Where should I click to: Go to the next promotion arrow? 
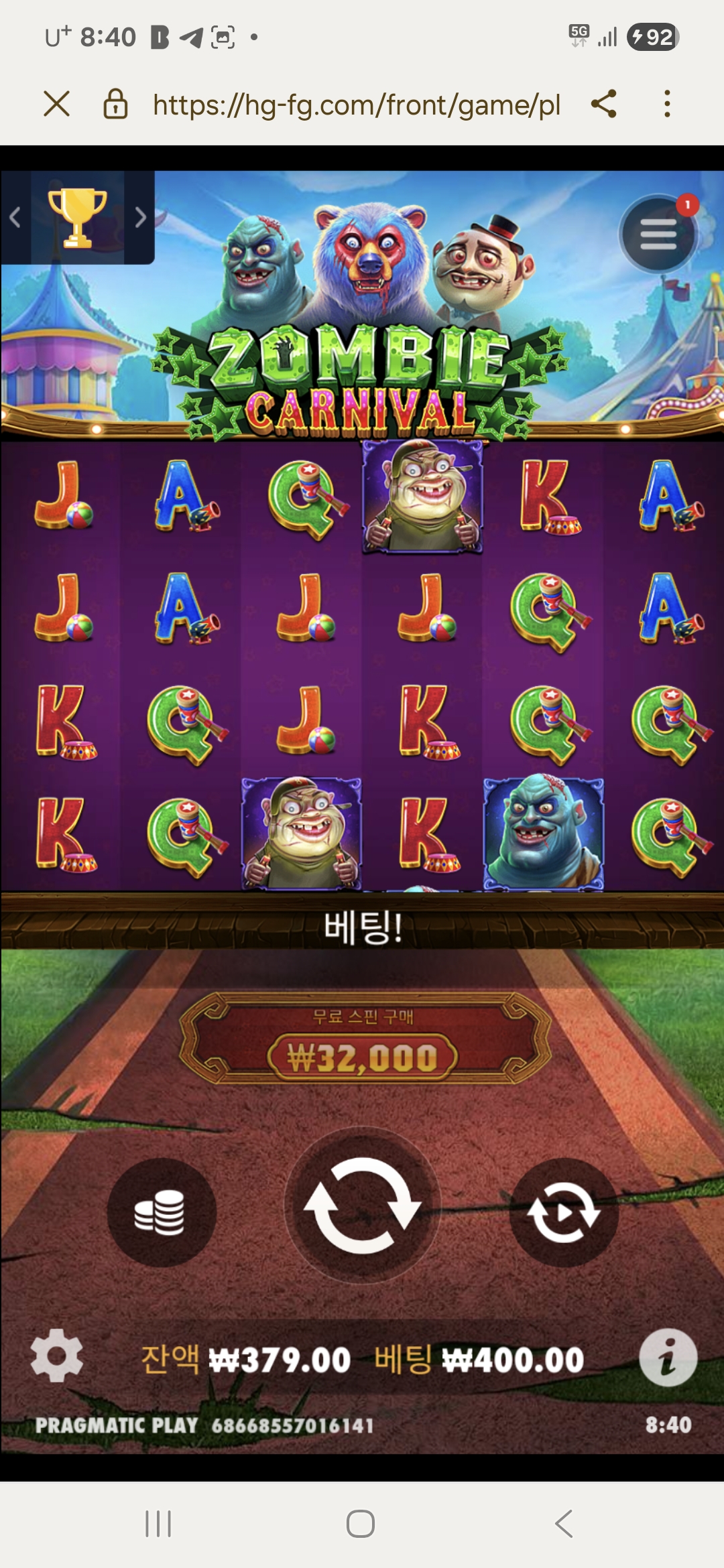click(140, 217)
